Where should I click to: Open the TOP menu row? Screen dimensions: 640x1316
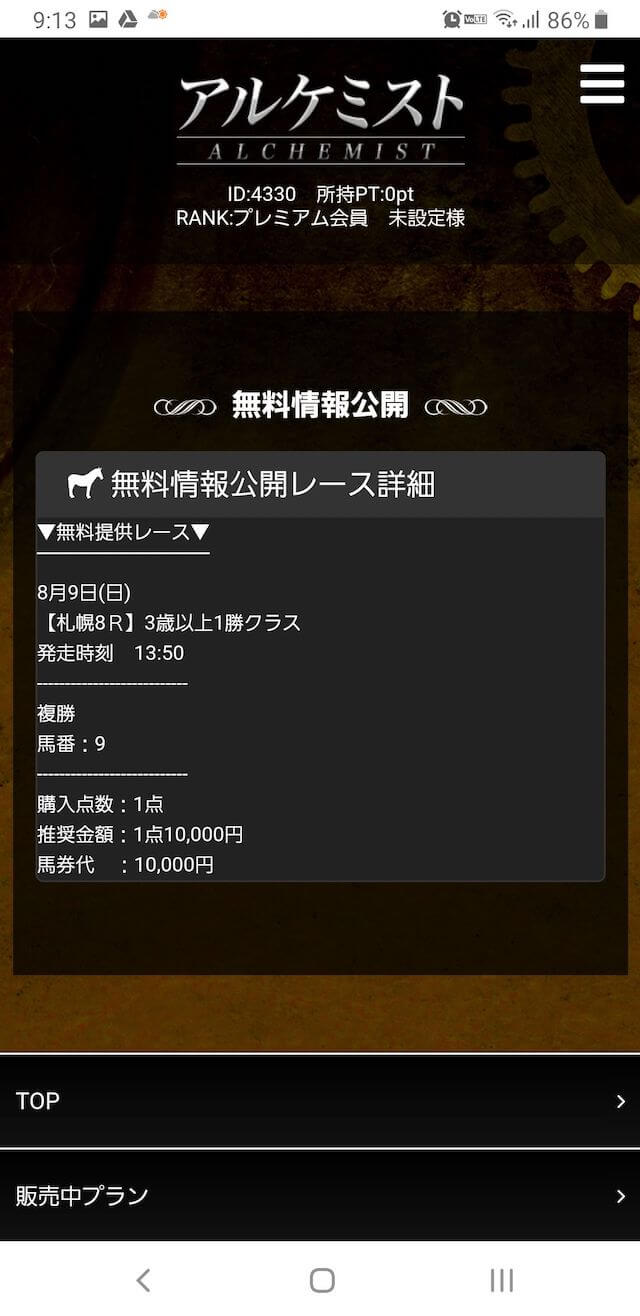click(x=320, y=1101)
